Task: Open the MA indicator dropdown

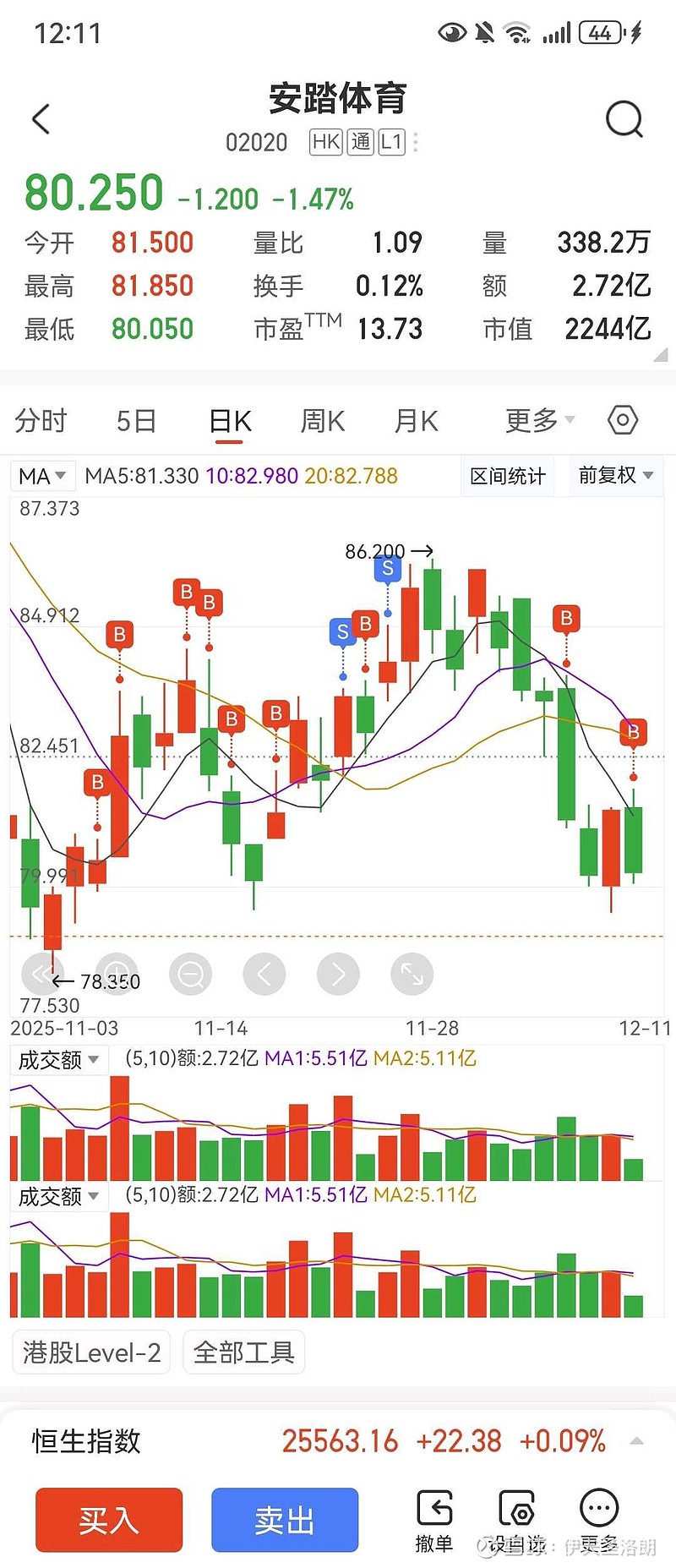Action: 42,476
